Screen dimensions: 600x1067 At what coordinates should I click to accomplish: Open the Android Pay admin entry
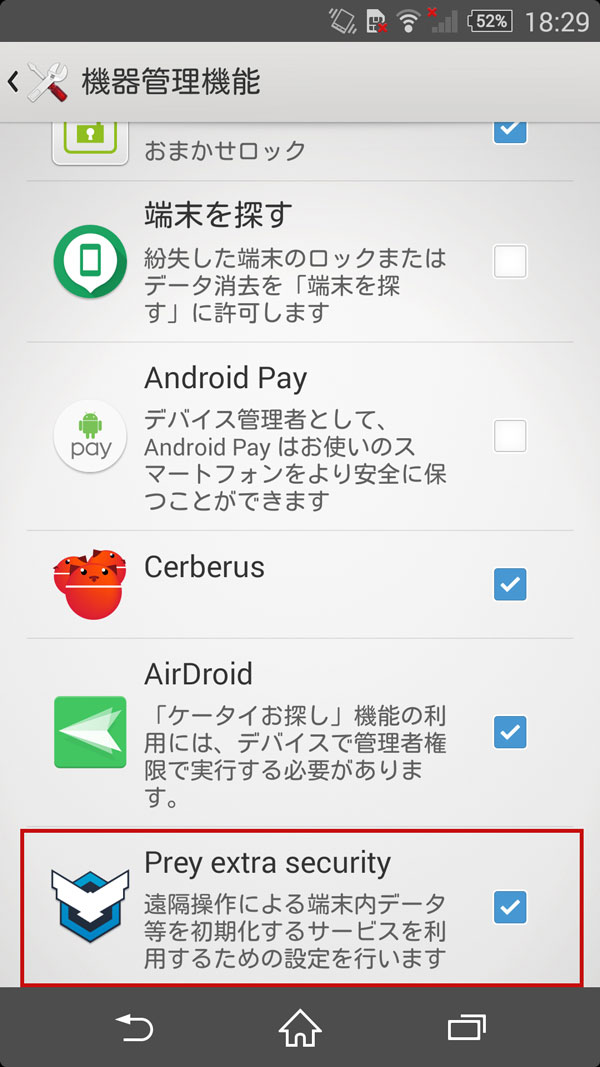pyautogui.click(x=300, y=436)
